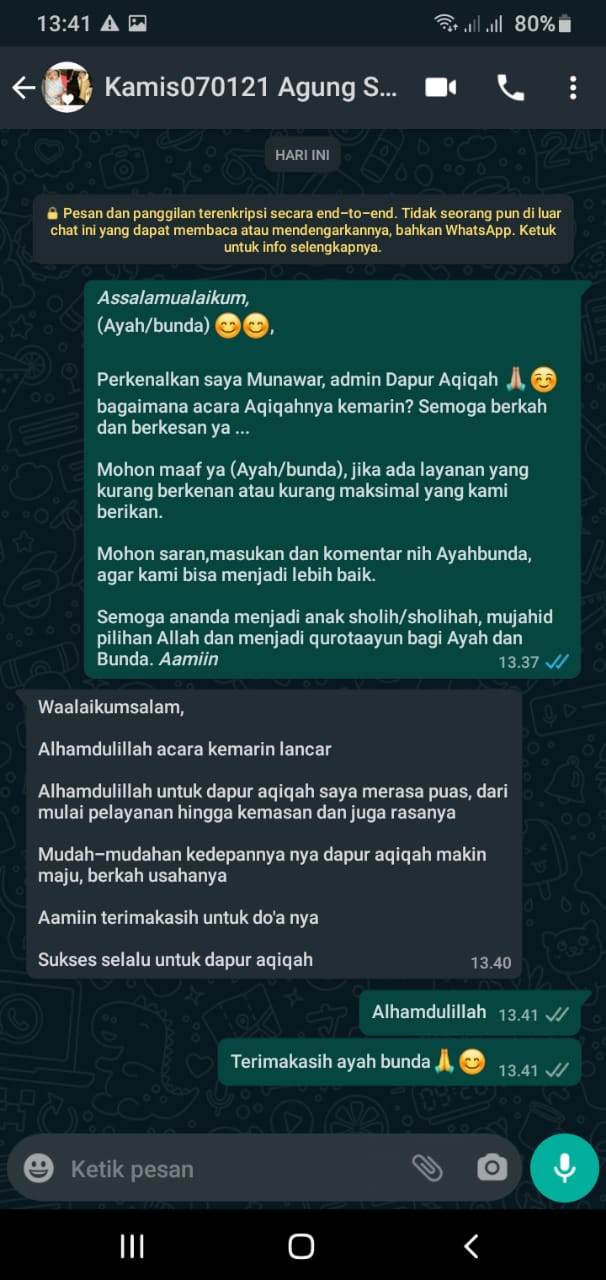
Task: Tap the voice message microphone button
Action: [x=565, y=1167]
